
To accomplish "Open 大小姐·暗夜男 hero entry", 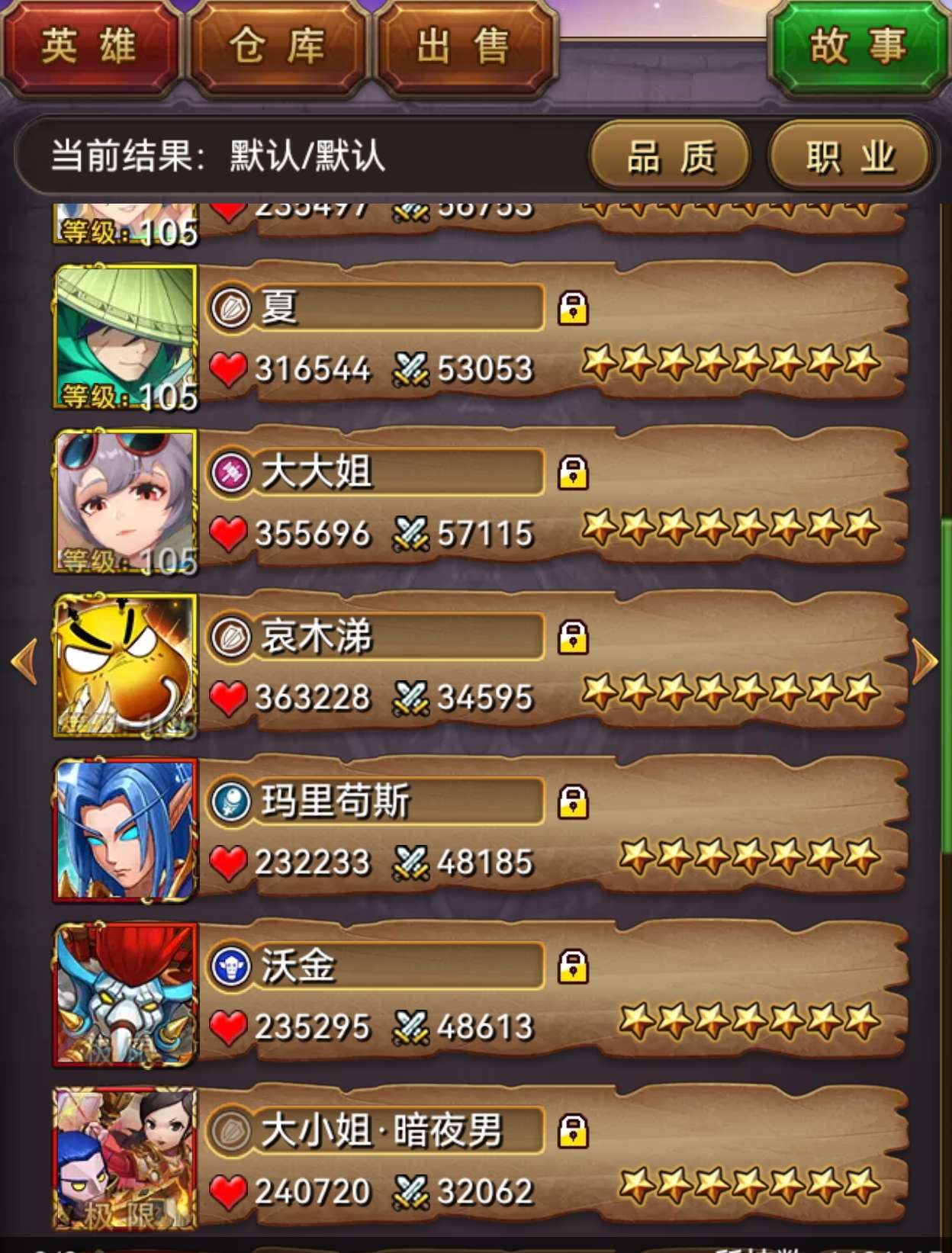I will [x=126, y=1159].
